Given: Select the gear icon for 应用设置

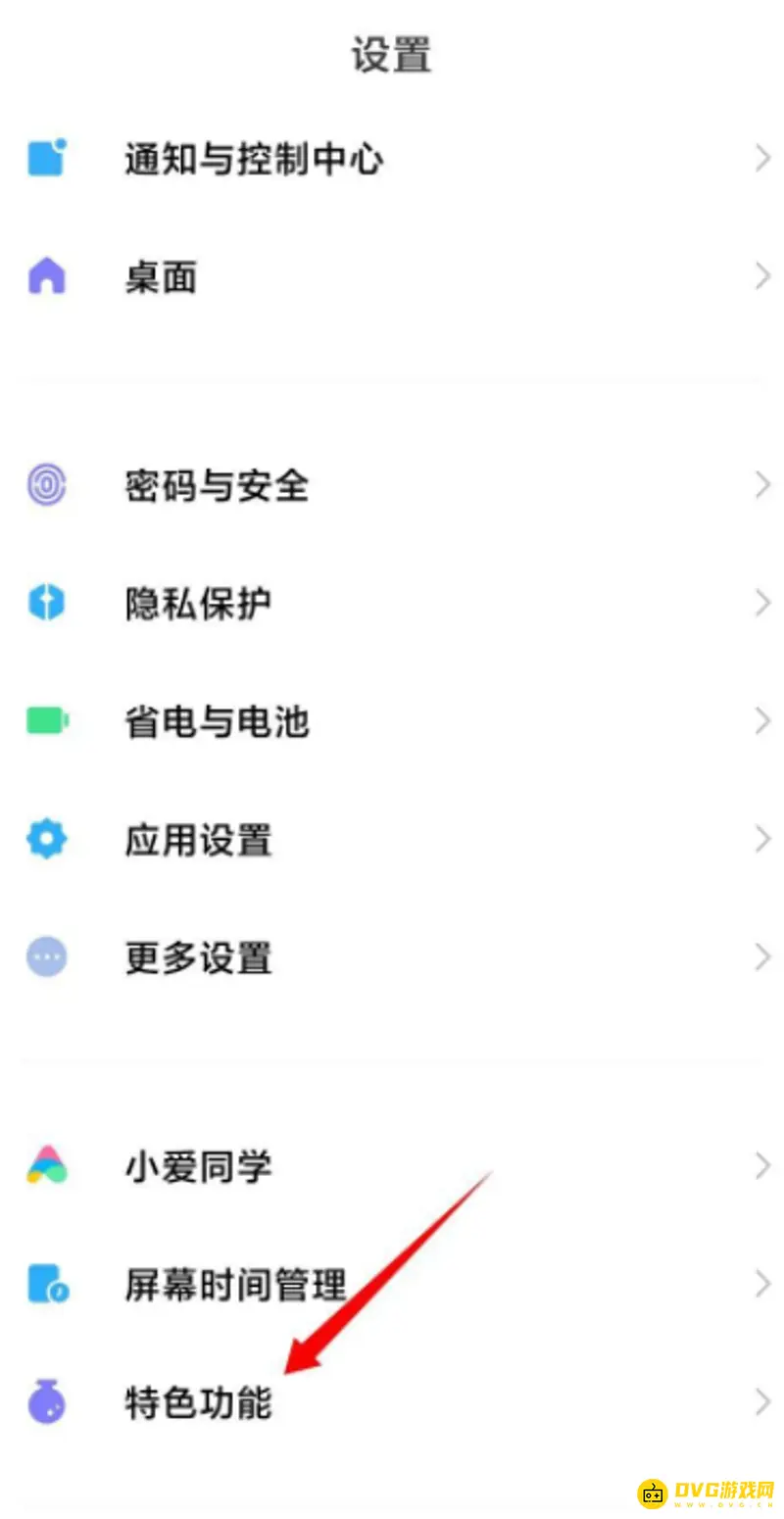Looking at the screenshot, I should (x=47, y=839).
